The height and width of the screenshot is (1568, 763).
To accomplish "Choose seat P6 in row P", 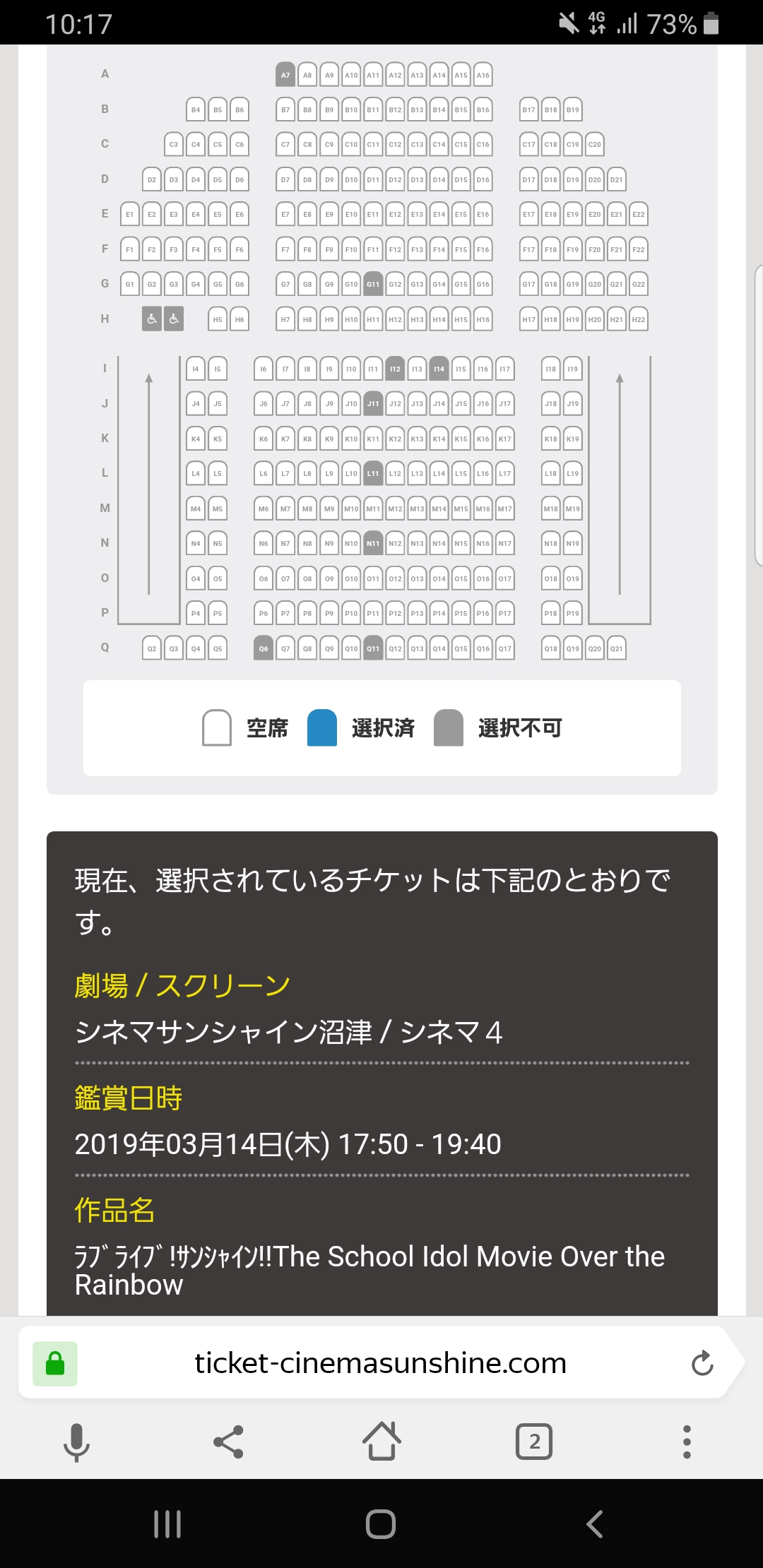I will tap(264, 613).
